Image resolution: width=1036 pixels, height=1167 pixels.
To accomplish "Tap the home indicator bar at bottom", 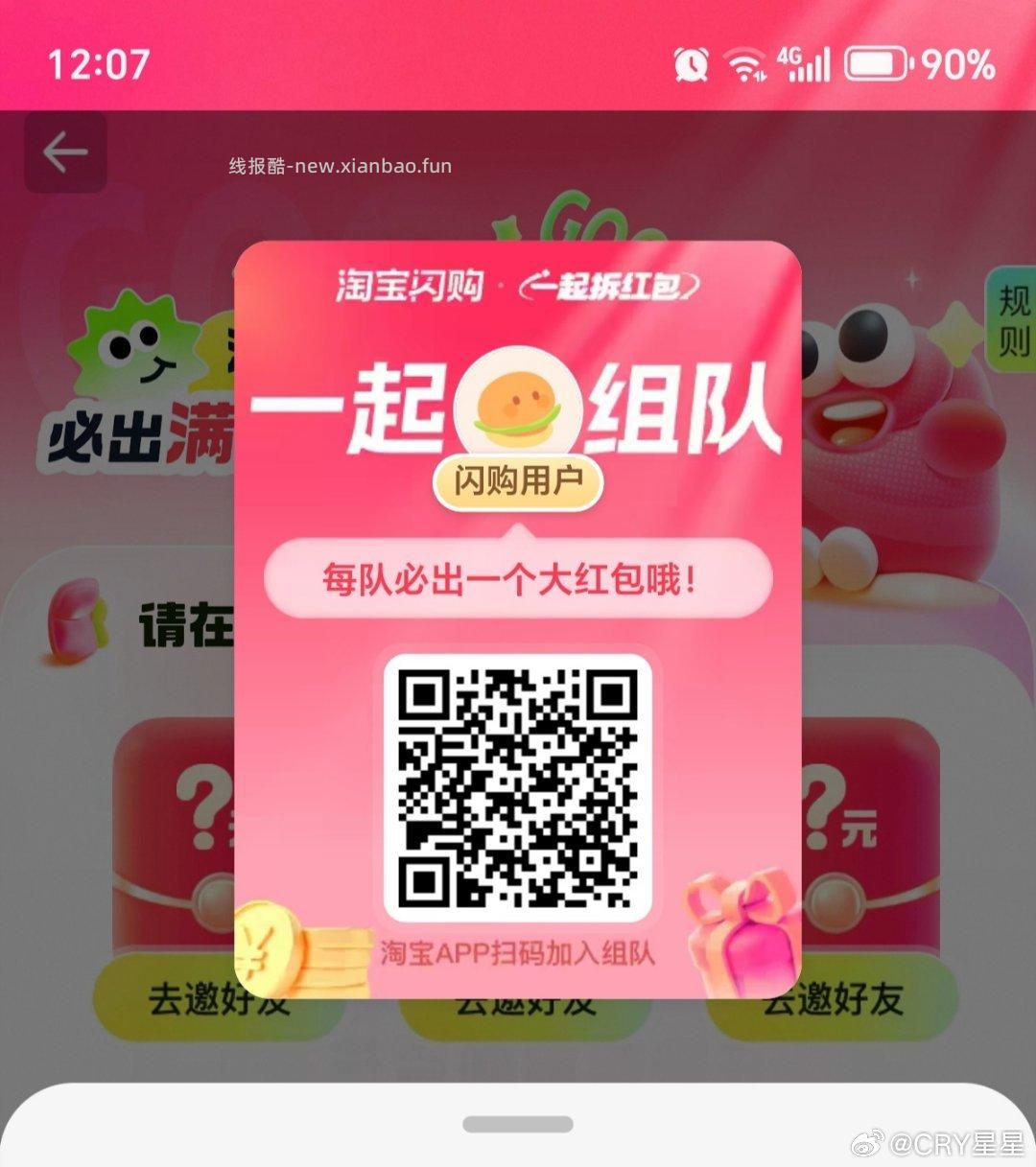I will tap(518, 1123).
